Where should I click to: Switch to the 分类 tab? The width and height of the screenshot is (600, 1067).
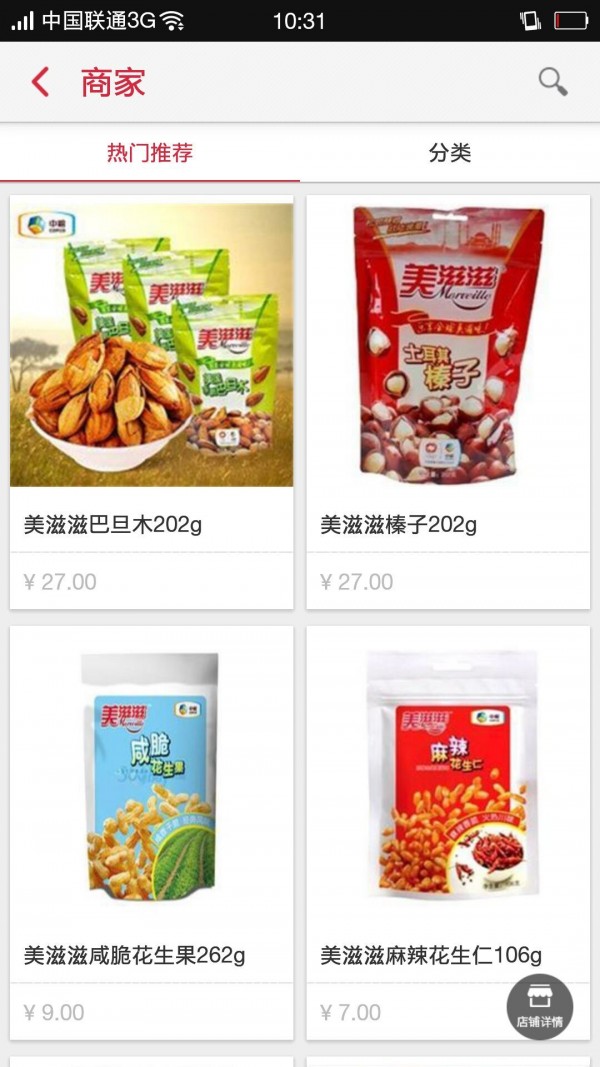[450, 153]
